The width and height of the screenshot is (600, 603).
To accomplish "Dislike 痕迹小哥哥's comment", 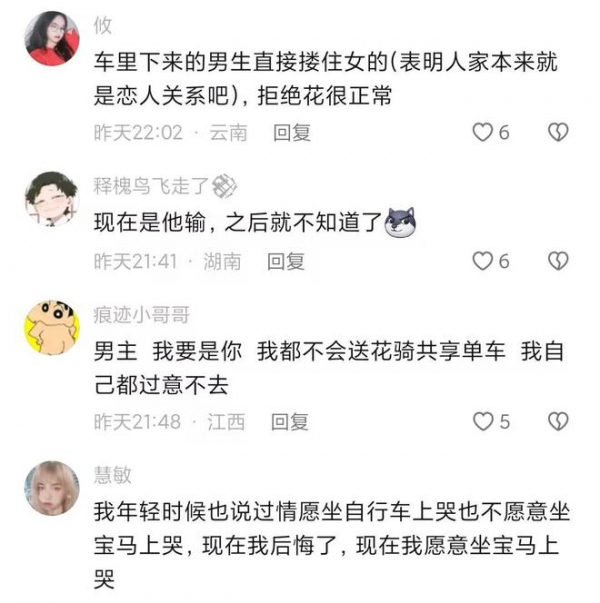I will point(558,422).
